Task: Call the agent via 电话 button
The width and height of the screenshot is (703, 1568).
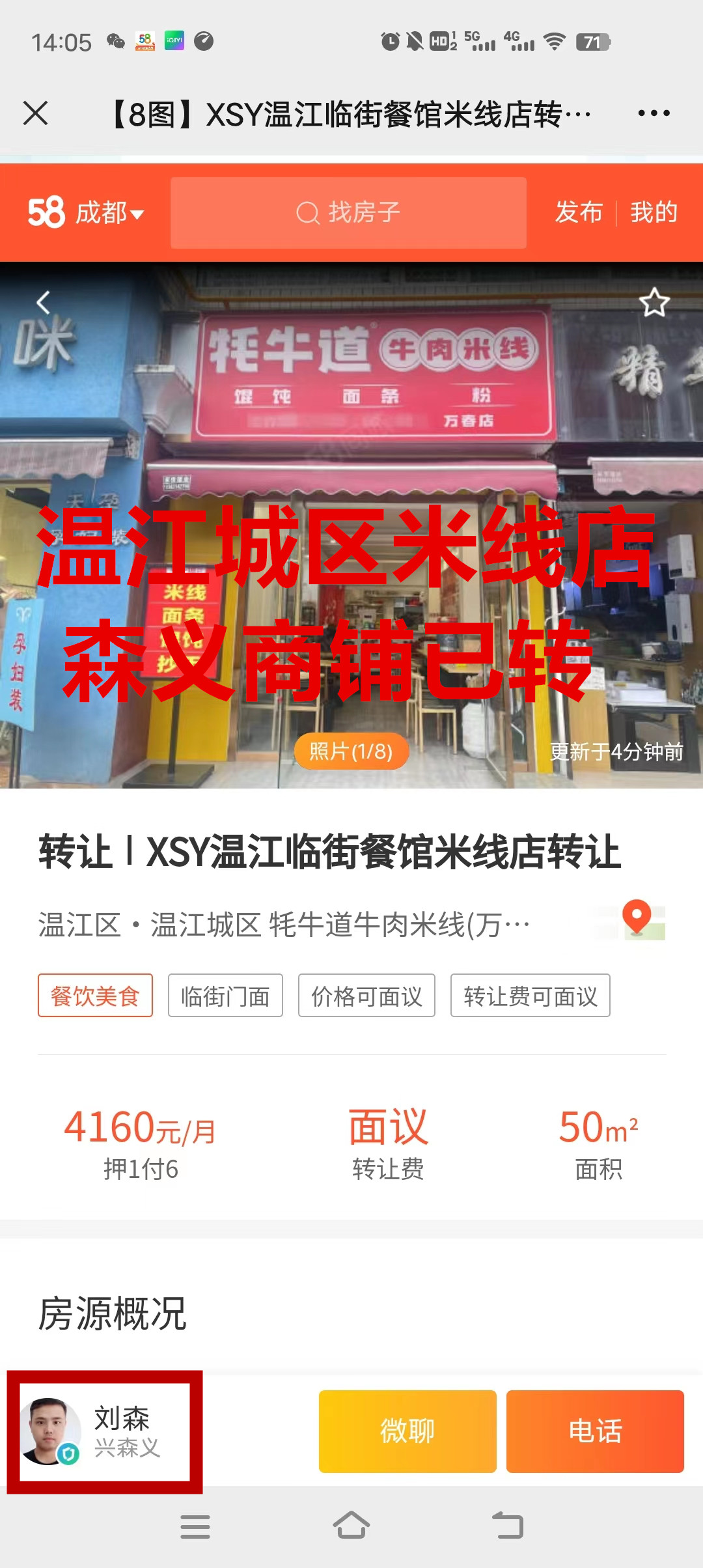Action: [x=595, y=1431]
